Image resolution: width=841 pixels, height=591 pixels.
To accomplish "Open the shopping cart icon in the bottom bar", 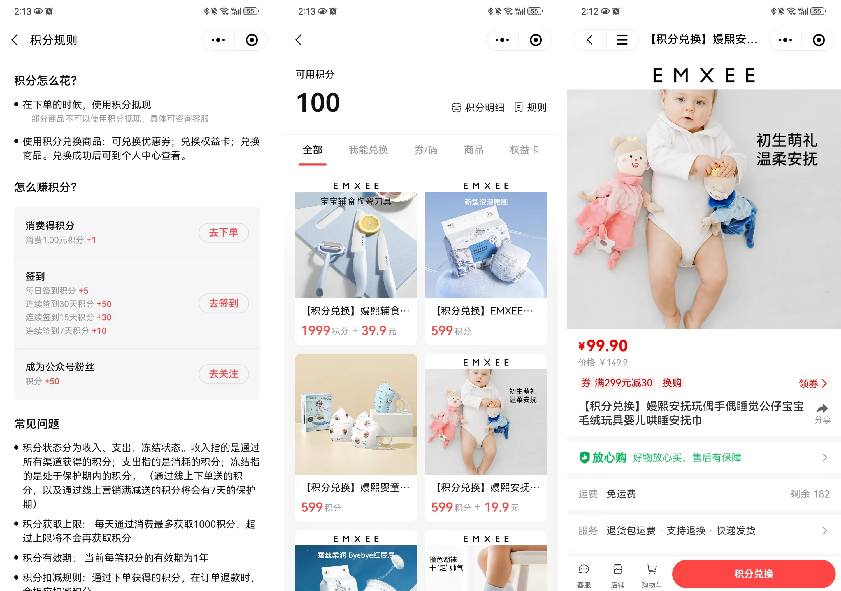I will coord(652,572).
